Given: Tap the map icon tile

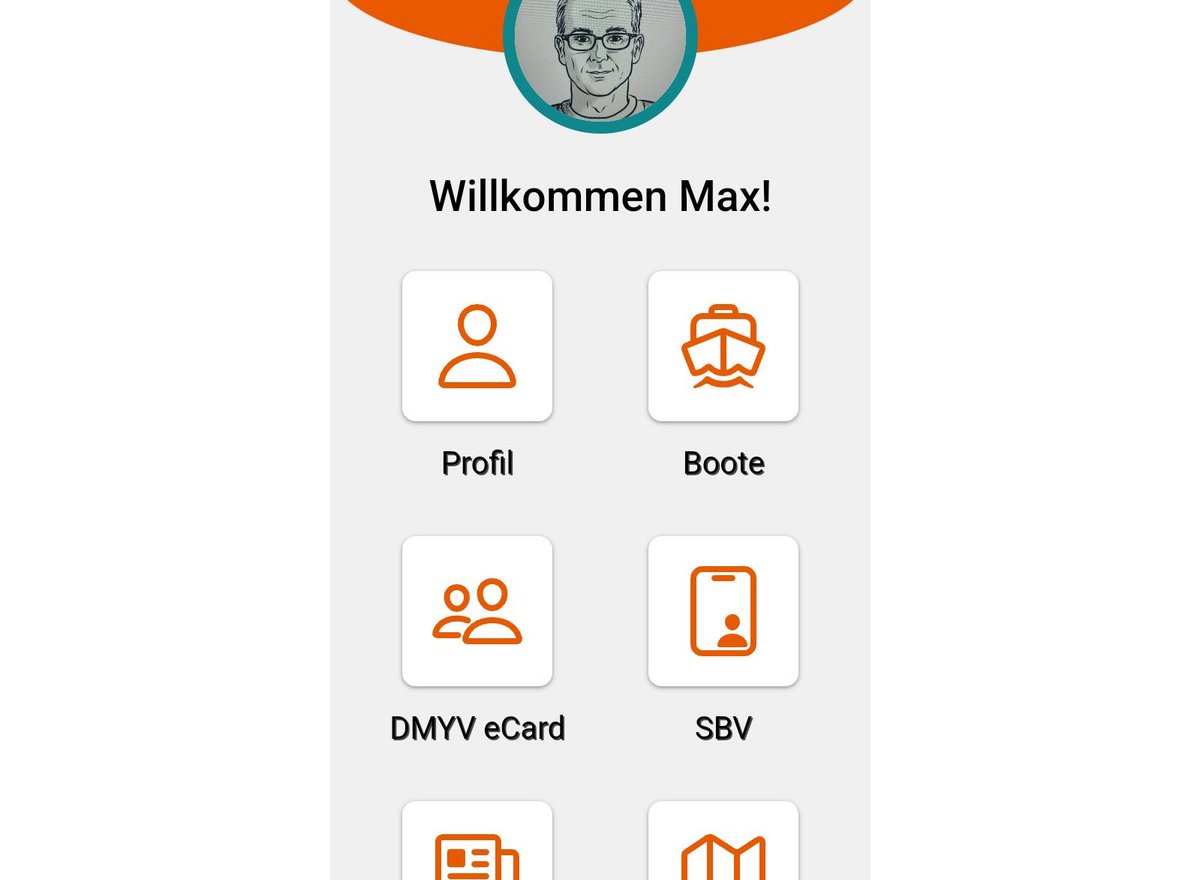Looking at the screenshot, I should click(723, 845).
